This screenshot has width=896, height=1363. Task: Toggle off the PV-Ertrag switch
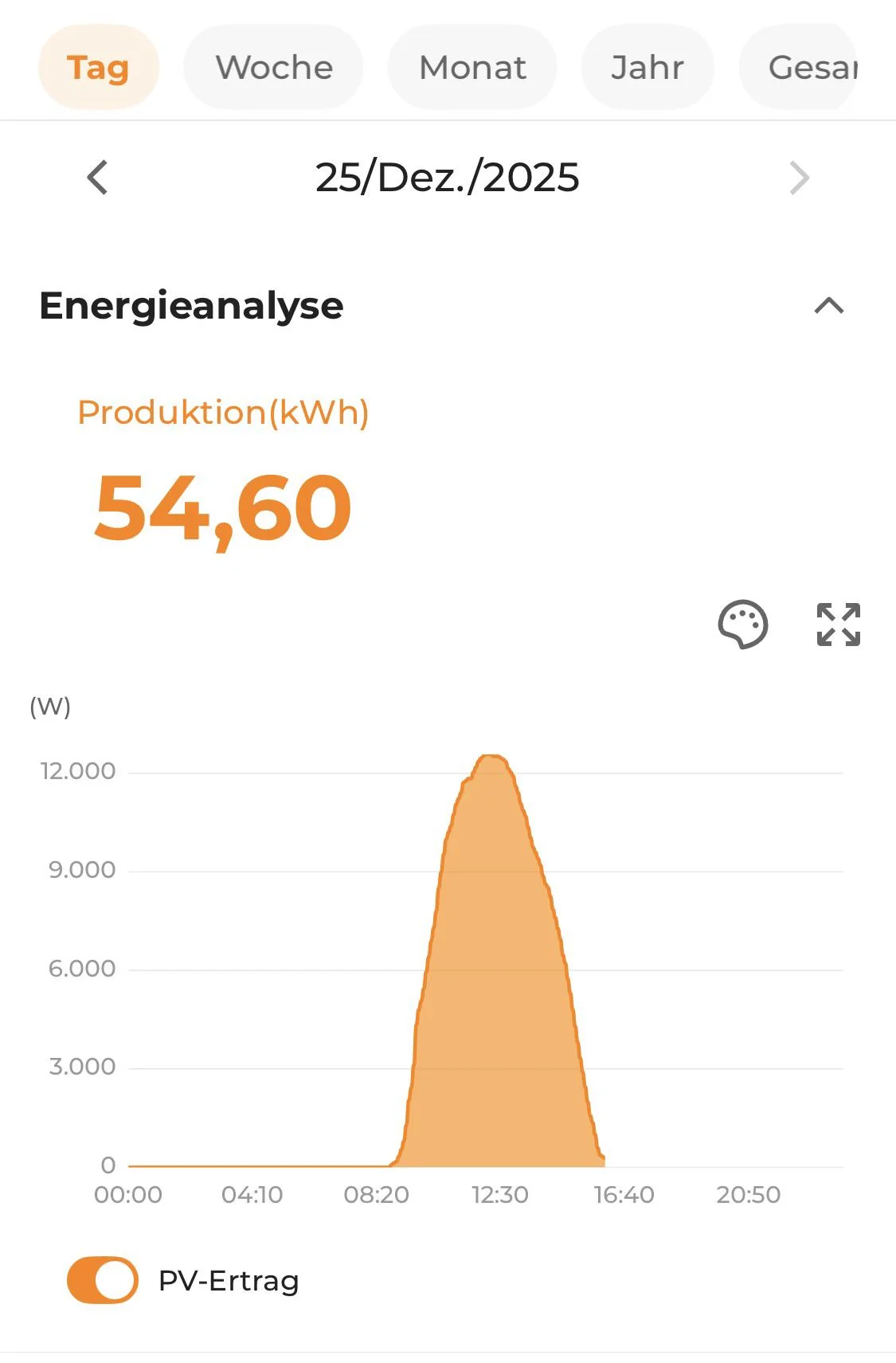pyautogui.click(x=103, y=1280)
